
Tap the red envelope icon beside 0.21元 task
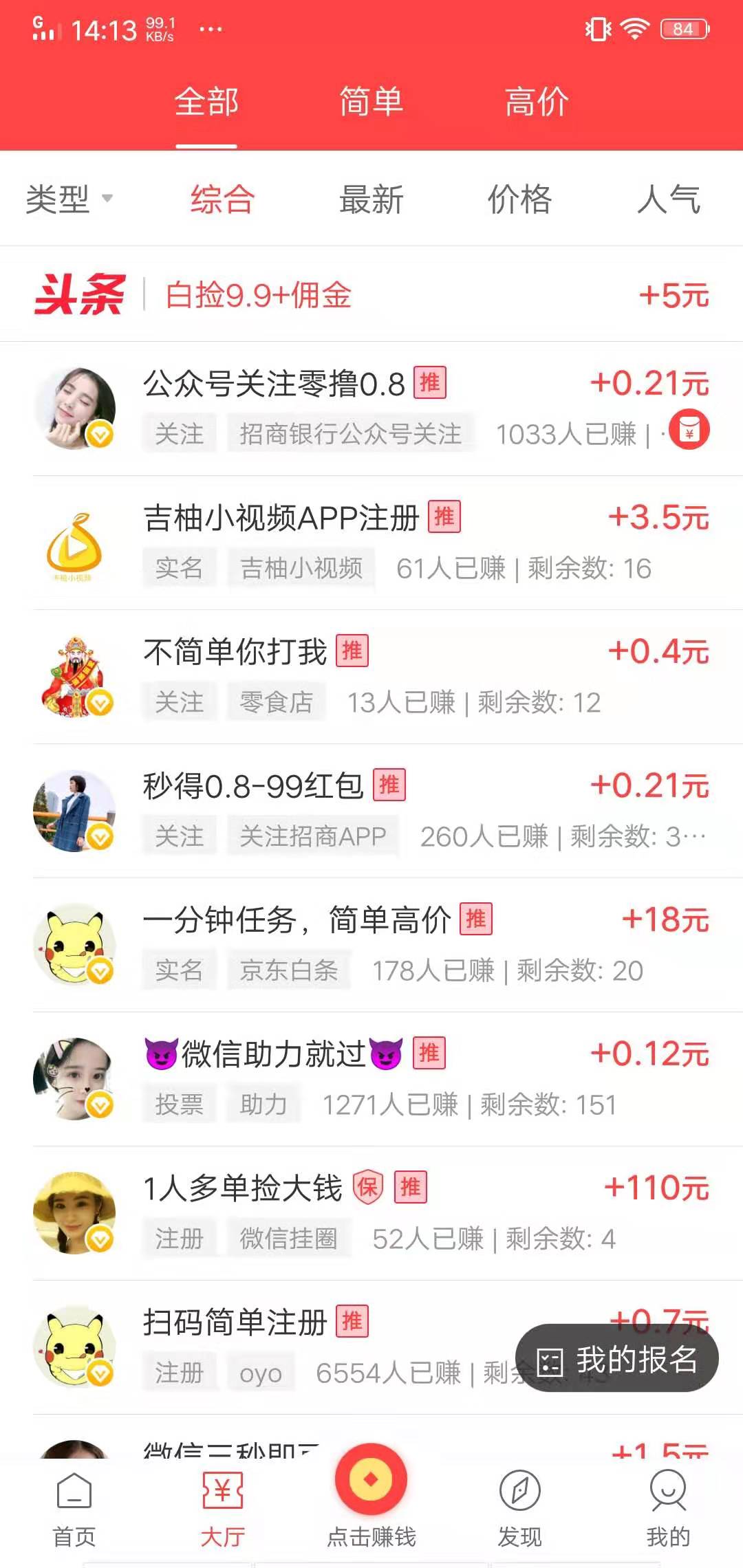pos(691,428)
